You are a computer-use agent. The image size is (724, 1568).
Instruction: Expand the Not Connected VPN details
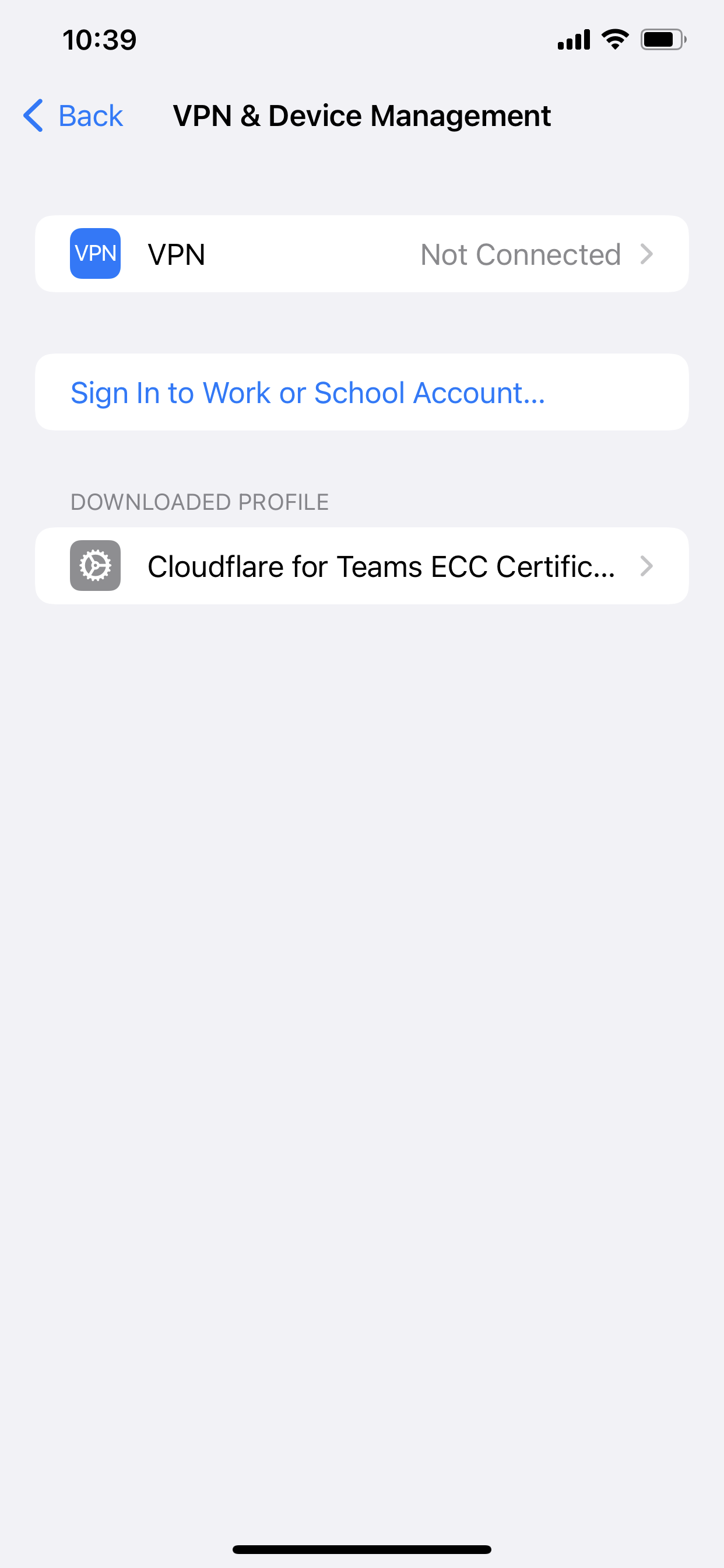click(520, 254)
